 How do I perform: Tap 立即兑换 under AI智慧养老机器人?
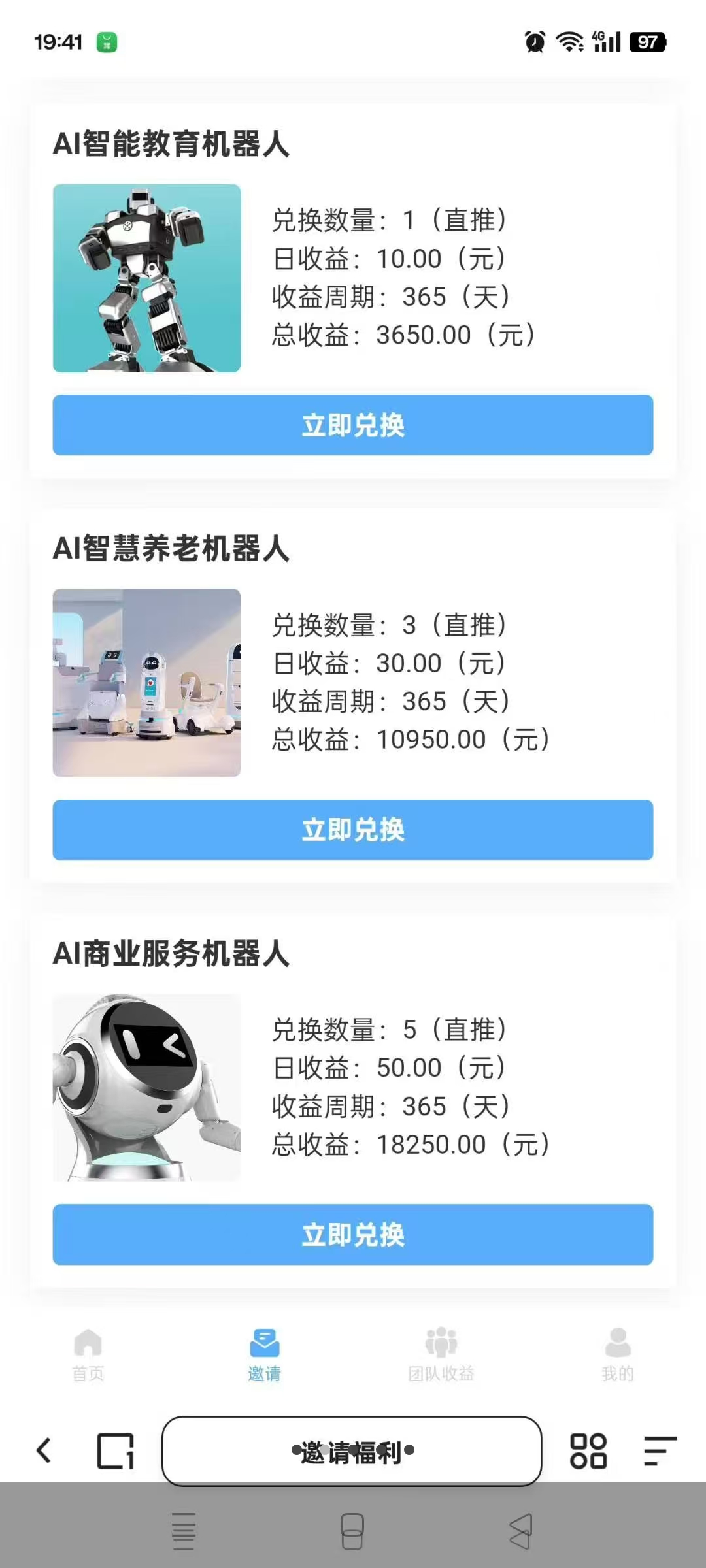352,830
